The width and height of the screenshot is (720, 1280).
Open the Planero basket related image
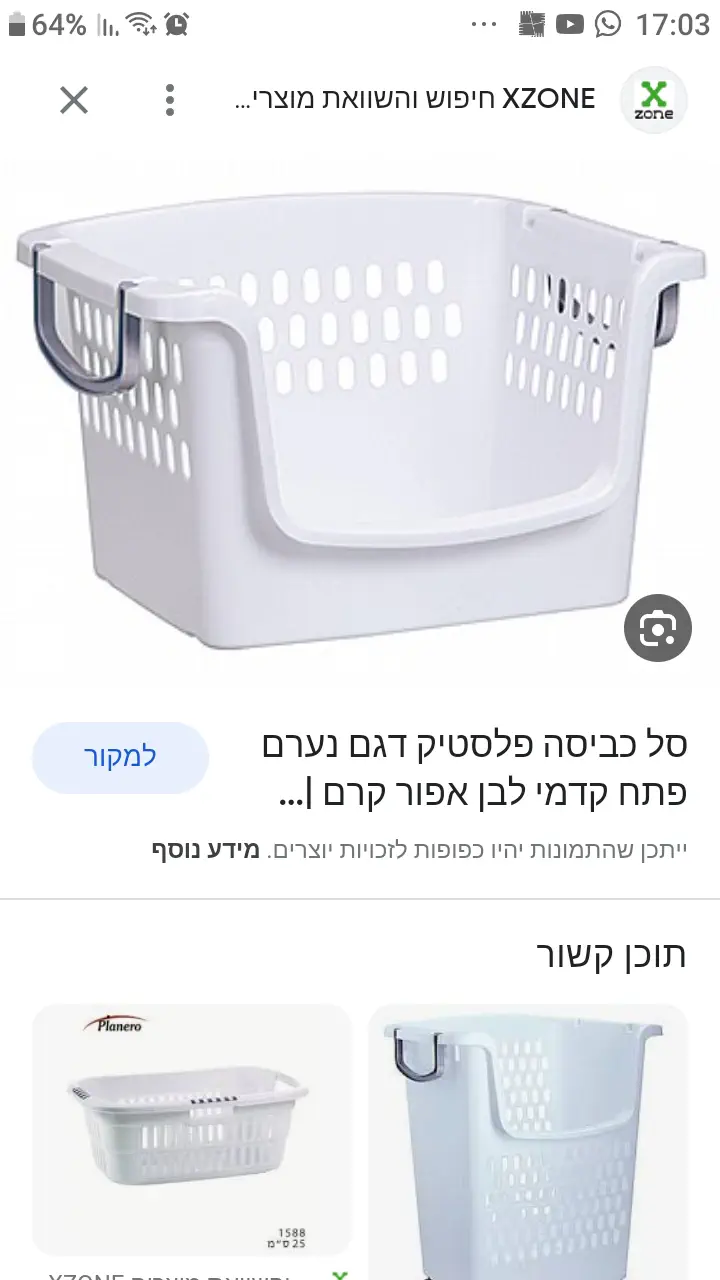click(x=192, y=1130)
